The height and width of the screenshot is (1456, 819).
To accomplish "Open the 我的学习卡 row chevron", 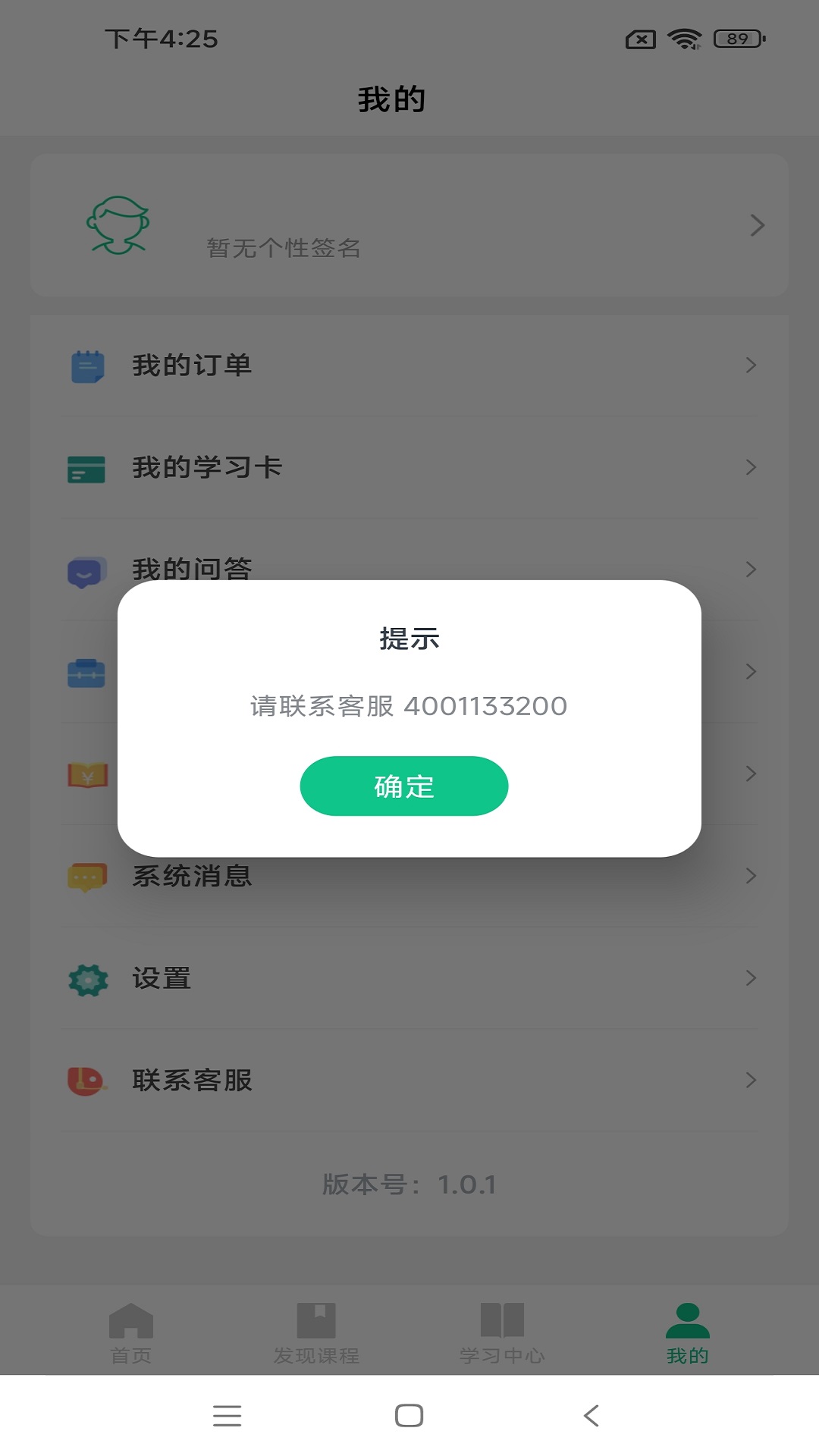I will point(752,468).
